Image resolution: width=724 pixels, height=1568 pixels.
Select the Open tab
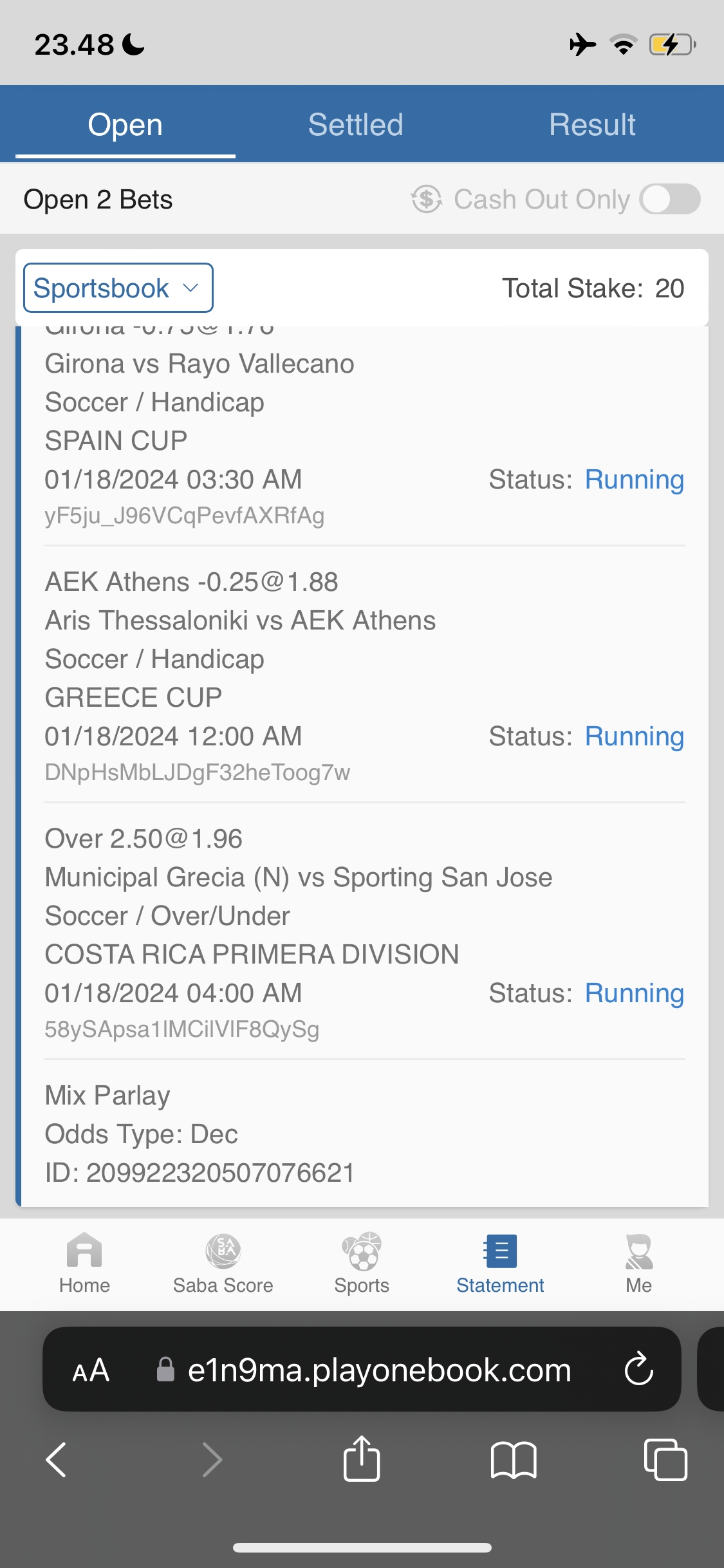point(125,125)
